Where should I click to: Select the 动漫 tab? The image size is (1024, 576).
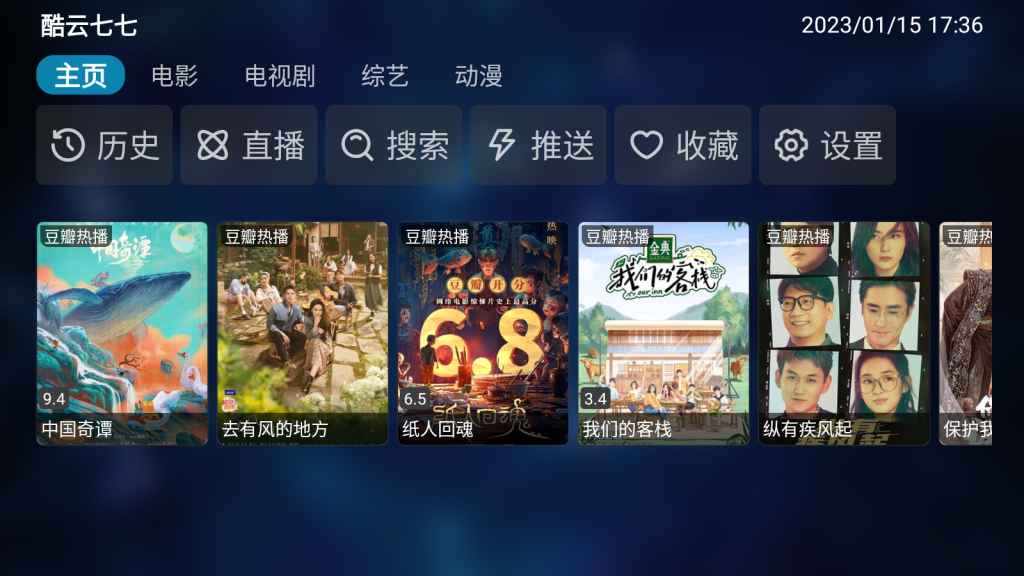tap(479, 76)
